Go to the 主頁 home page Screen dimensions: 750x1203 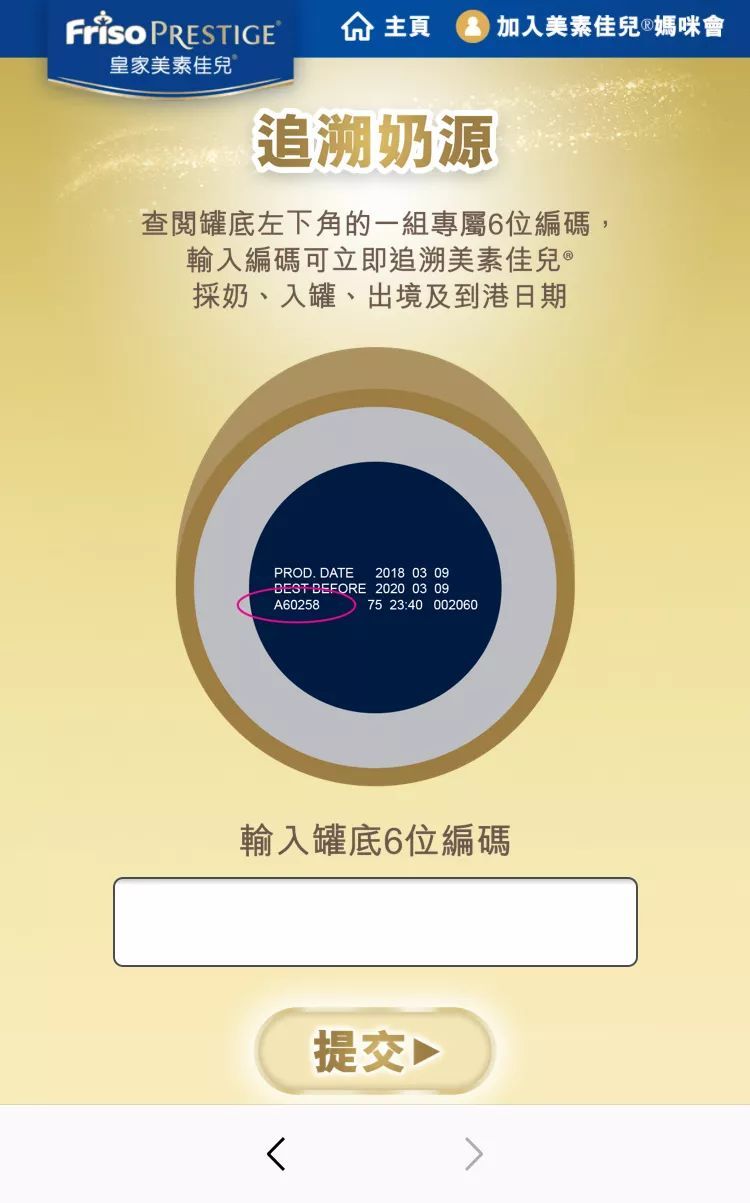(385, 27)
